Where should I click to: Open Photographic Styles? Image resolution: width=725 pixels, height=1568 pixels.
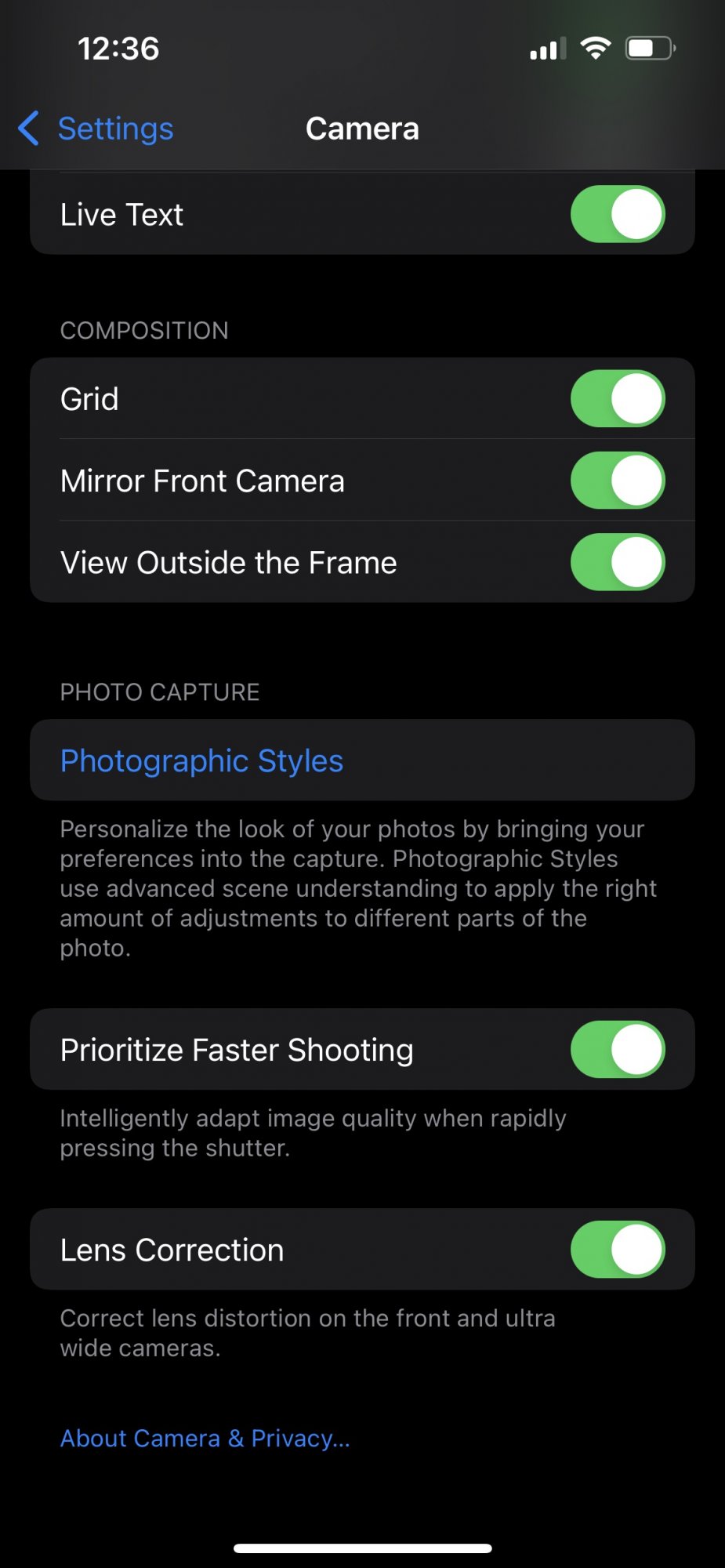coord(362,760)
